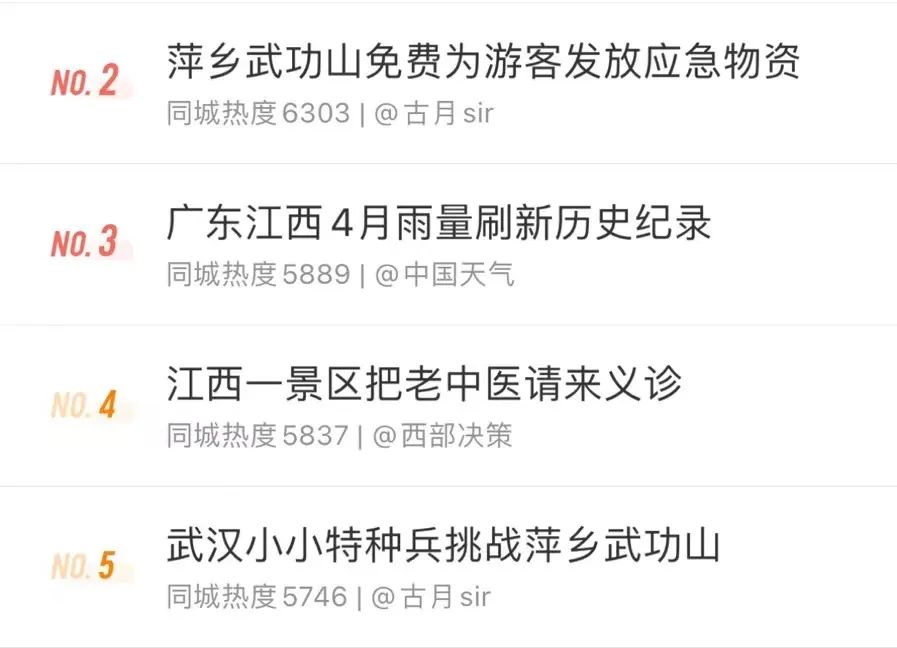Screen dimensions: 897x648
Task: Open the No.4 topic 江西一景区把老中医请来义诊
Action: click(x=425, y=385)
